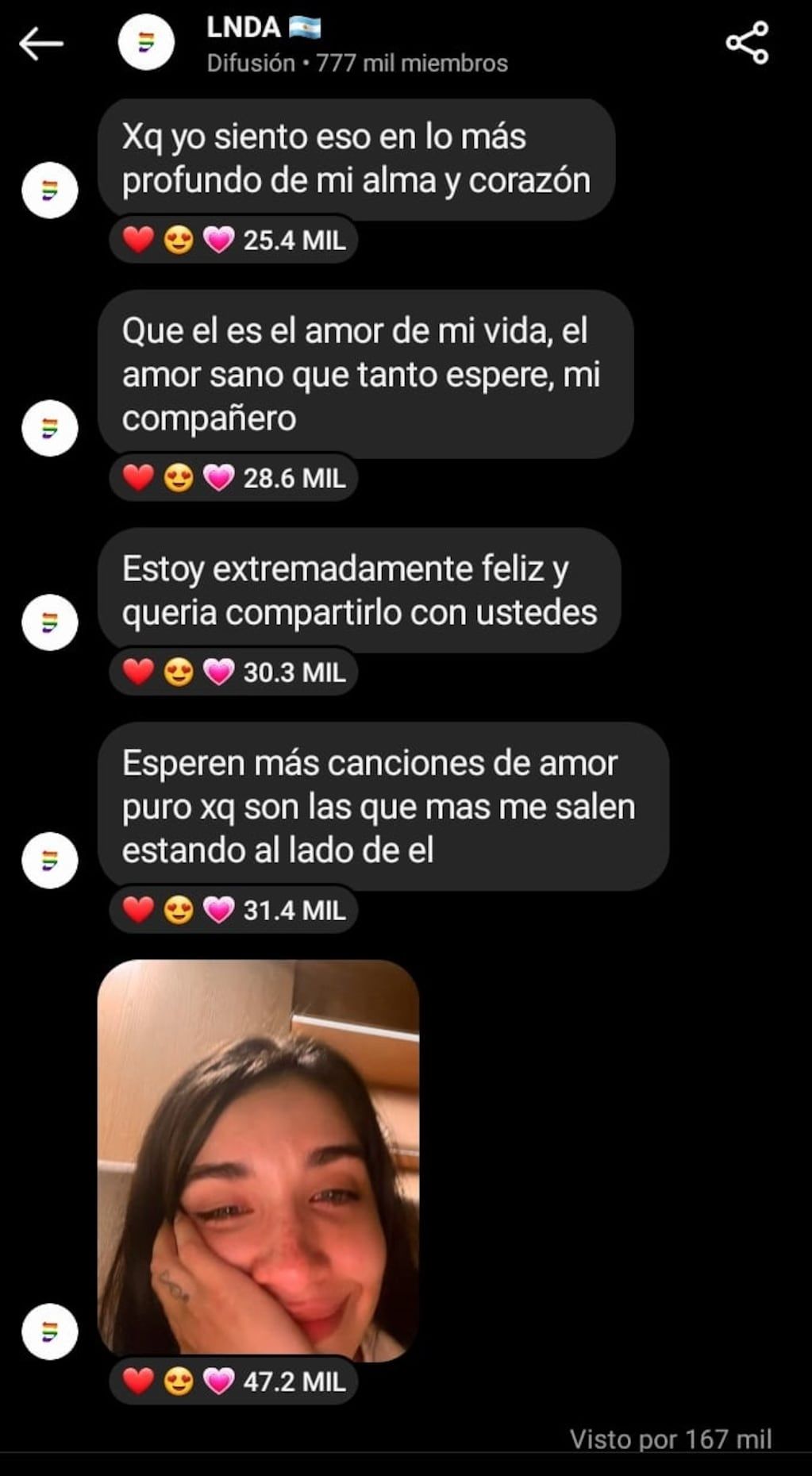Click the rainbow flag avatar next to the first message
Viewport: 812px width, 1476px height.
50,192
